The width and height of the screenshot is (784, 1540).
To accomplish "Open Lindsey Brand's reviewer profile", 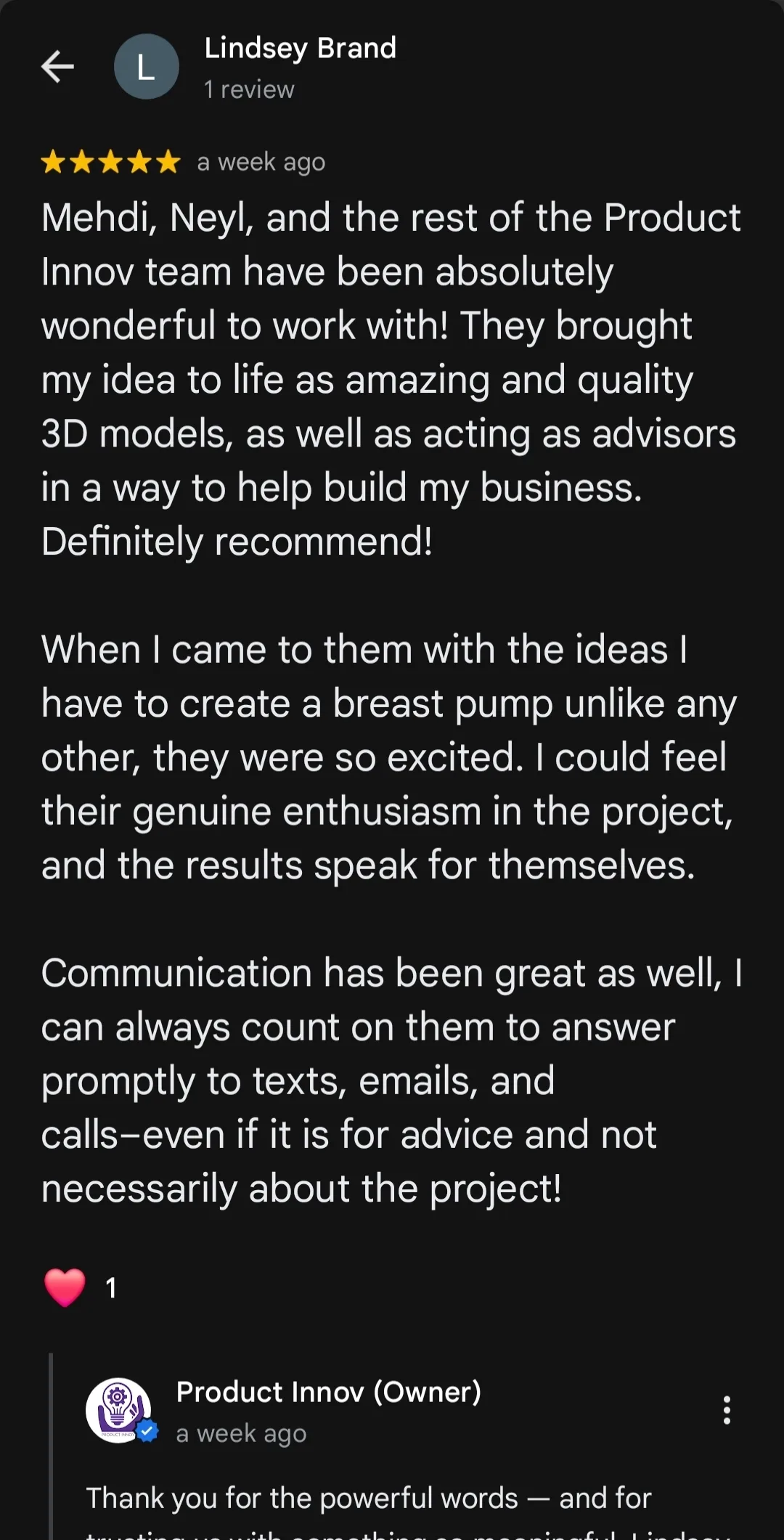I will point(299,49).
